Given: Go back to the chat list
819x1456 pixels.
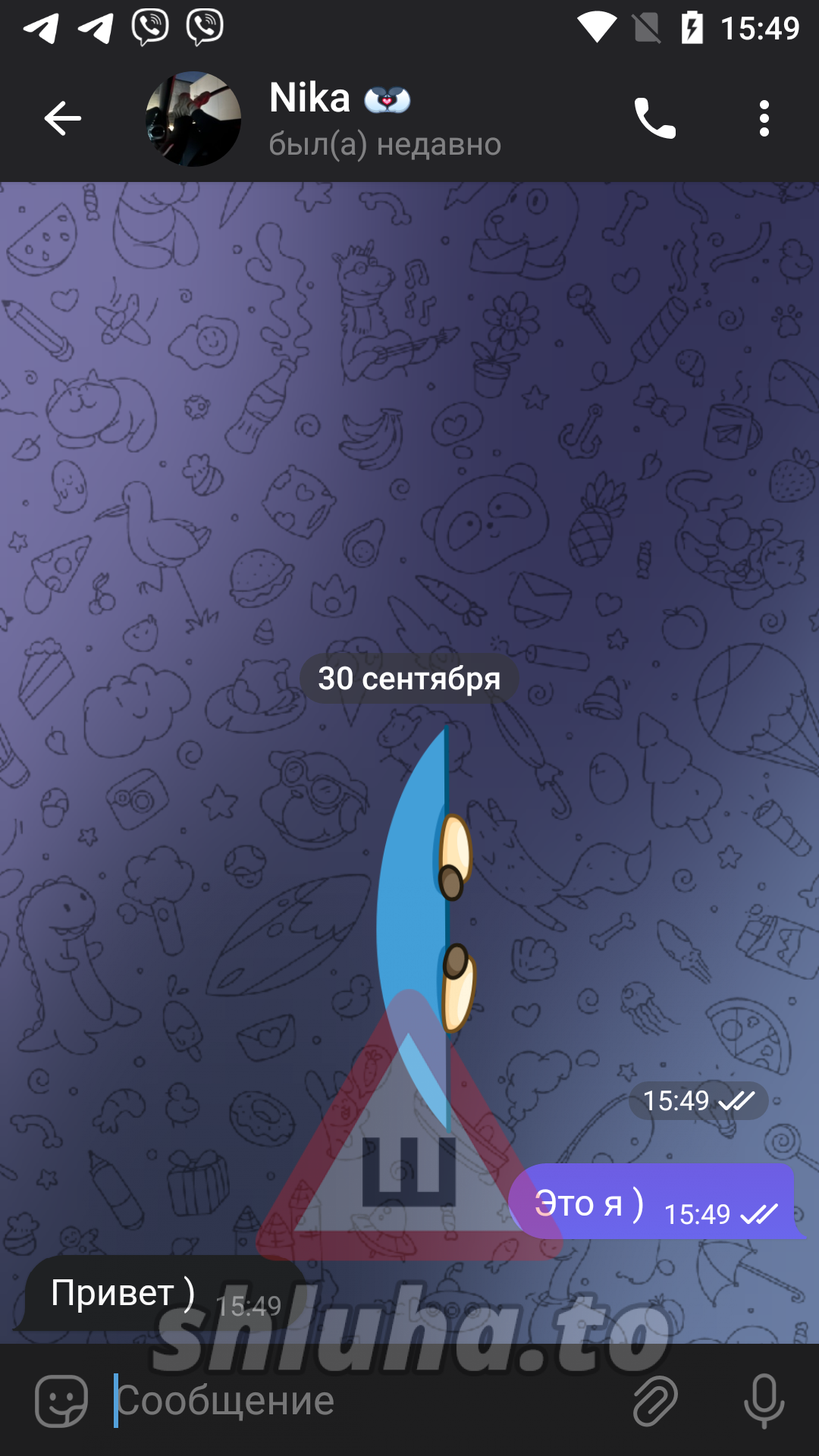Looking at the screenshot, I should pyautogui.click(x=62, y=119).
